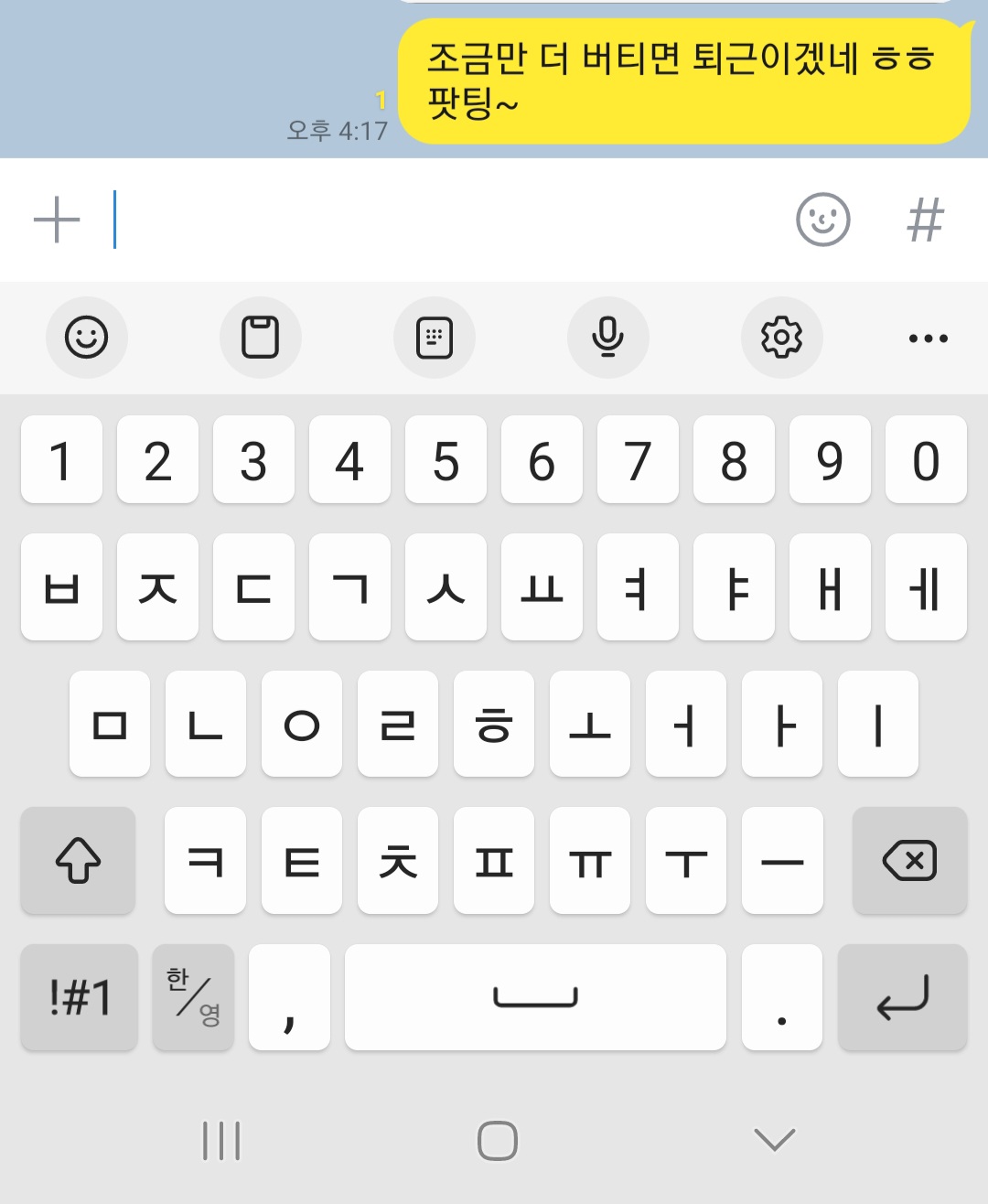
Task: Go to the home screen
Action: pos(498,1141)
